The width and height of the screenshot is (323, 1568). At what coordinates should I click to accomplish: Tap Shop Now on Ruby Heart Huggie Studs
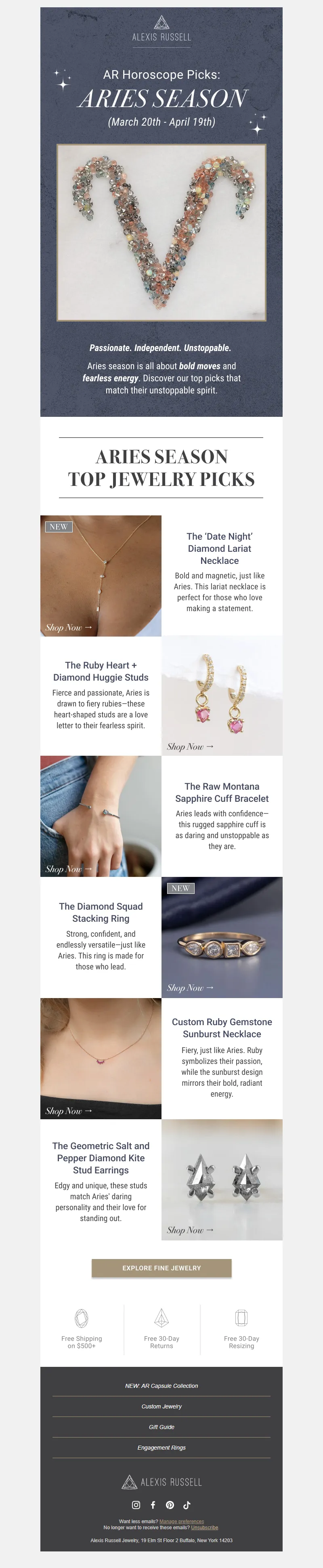point(190,747)
